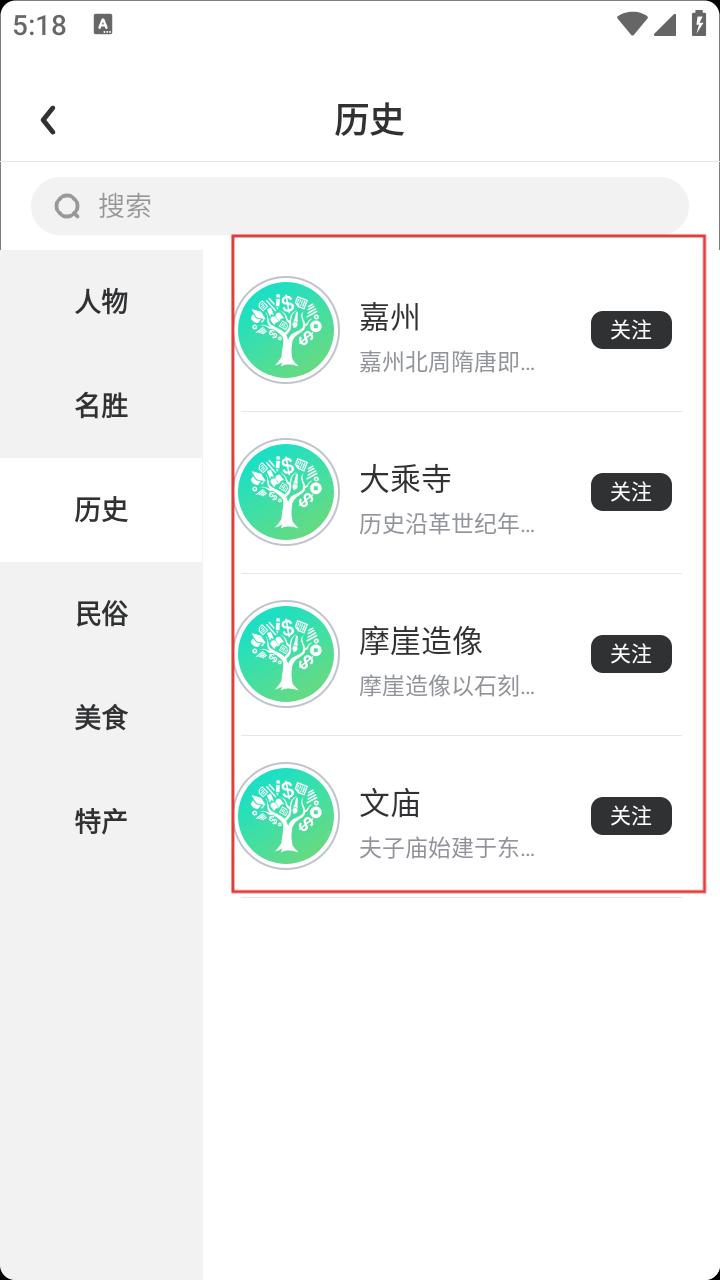The width and height of the screenshot is (720, 1280).
Task: Go back using the top-left arrow
Action: click(x=48, y=120)
